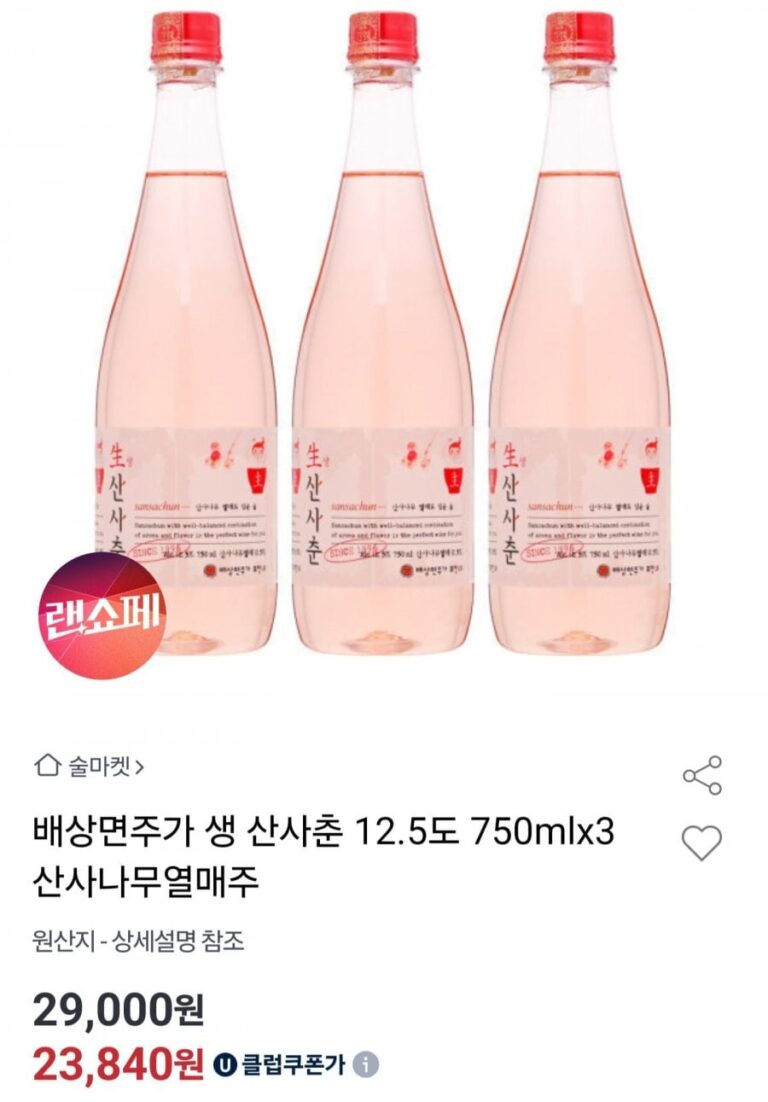Share this 산사춘 product
Viewport: 768px width, 1102px height.
pyautogui.click(x=701, y=775)
